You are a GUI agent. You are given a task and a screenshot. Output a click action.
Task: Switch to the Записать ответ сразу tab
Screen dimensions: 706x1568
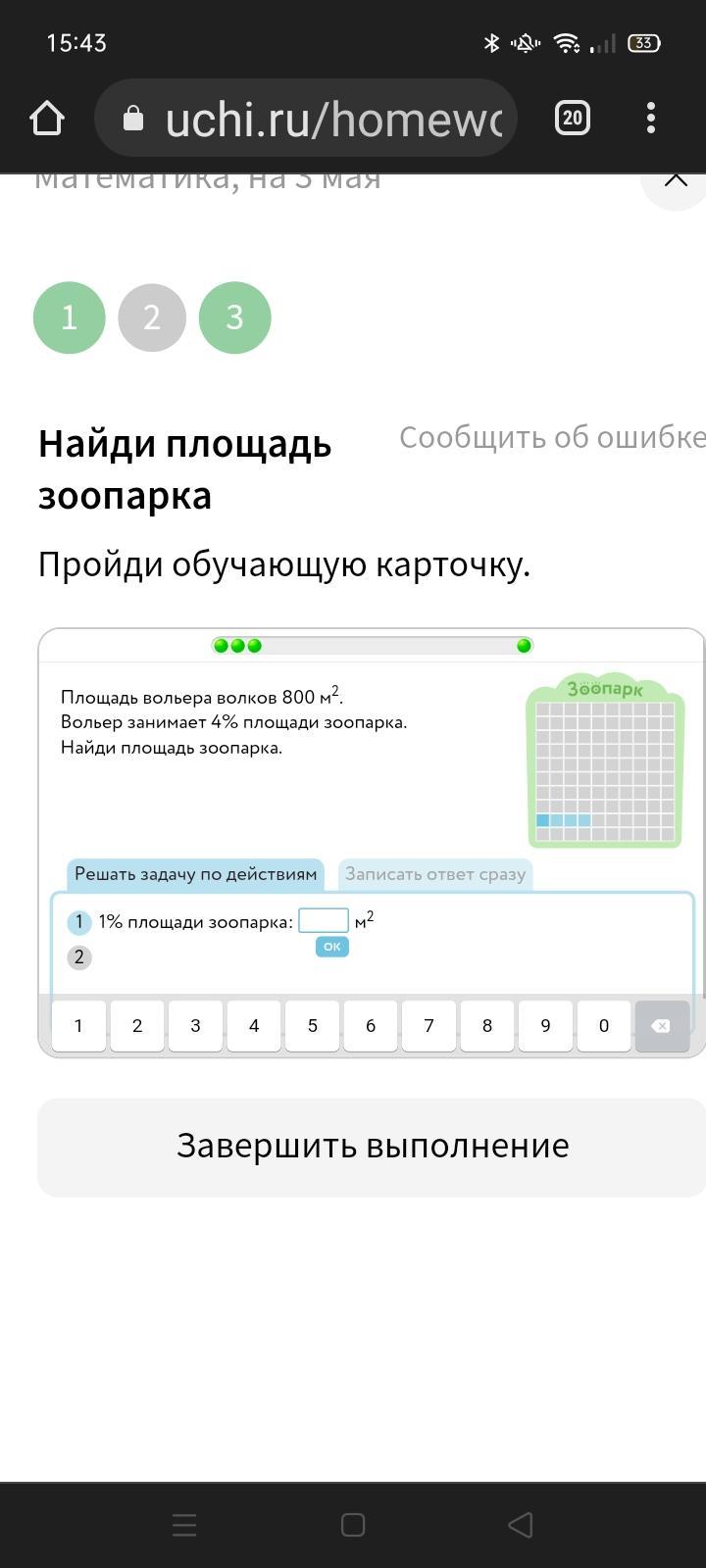pyautogui.click(x=435, y=874)
